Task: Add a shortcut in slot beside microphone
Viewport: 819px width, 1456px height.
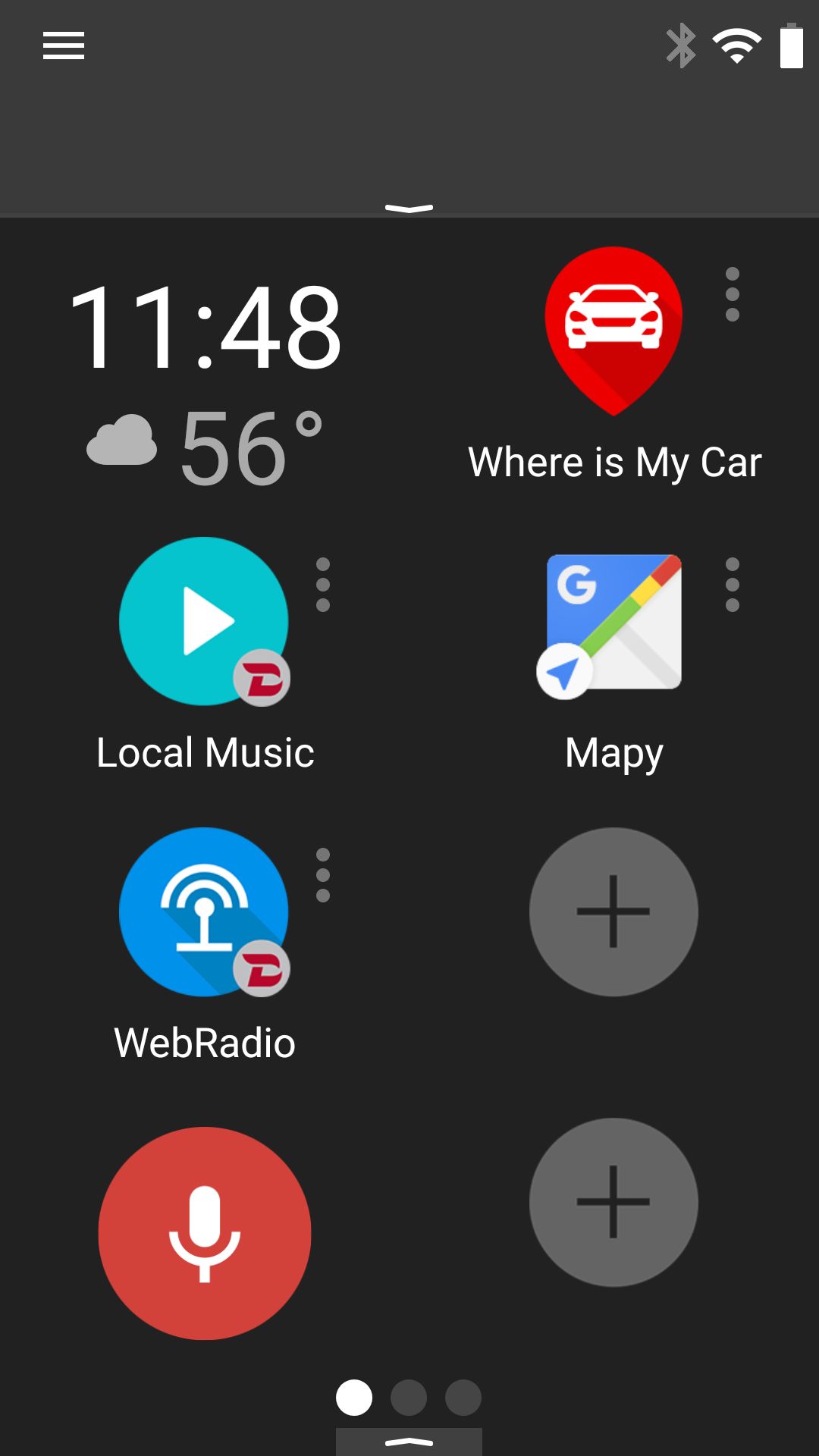Action: point(613,1202)
